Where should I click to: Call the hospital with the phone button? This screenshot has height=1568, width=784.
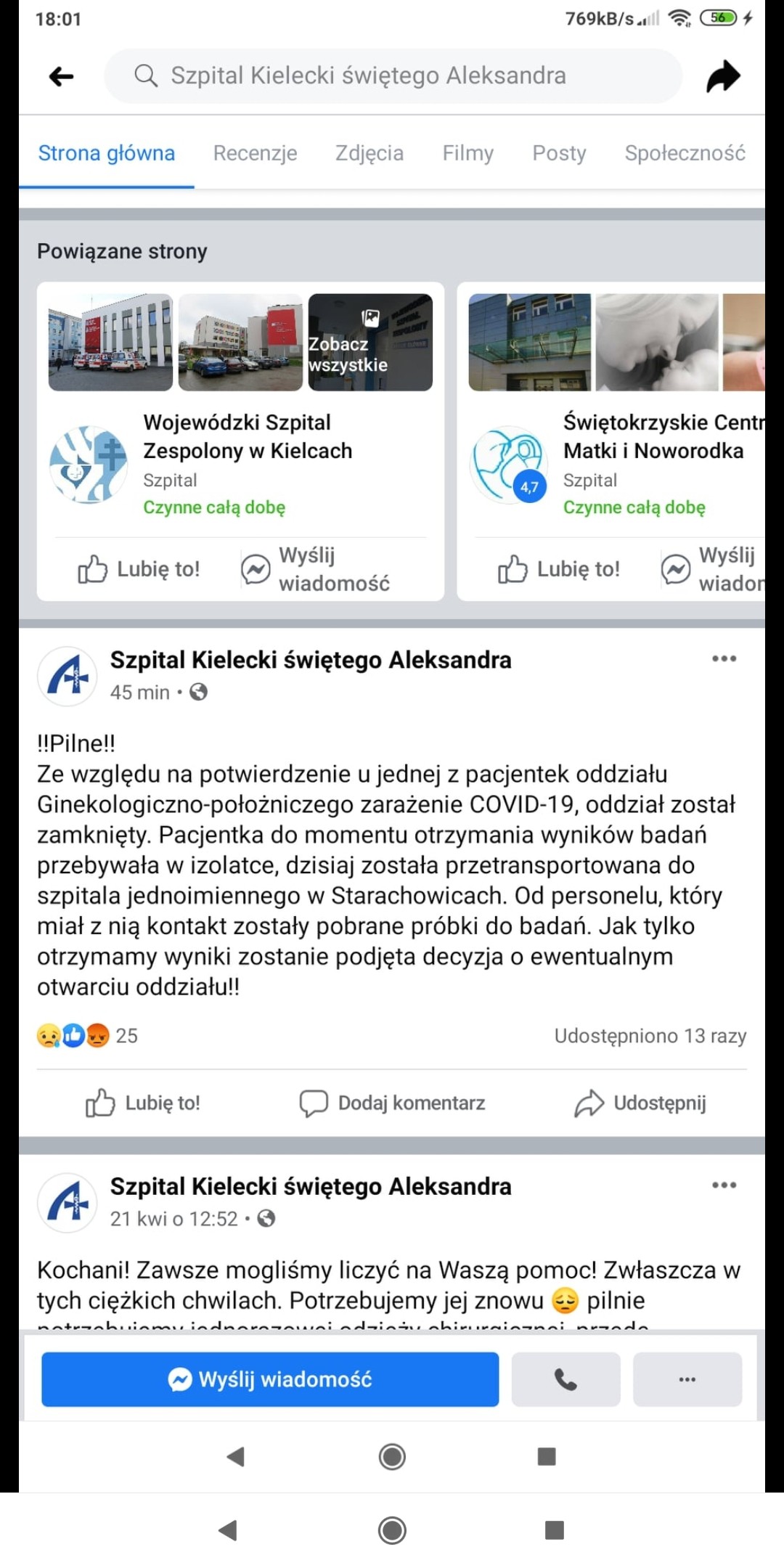tap(565, 1379)
